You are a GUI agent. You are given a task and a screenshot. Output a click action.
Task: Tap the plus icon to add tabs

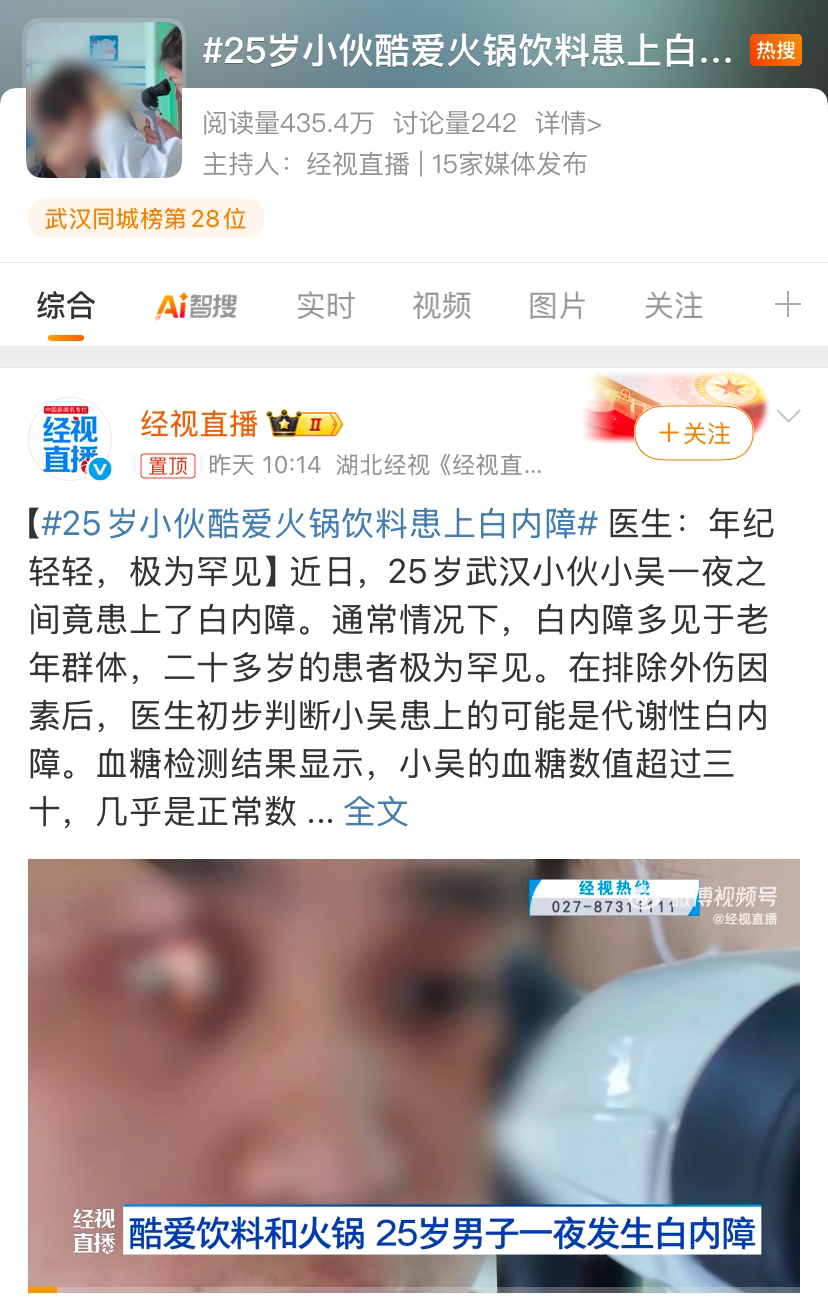click(788, 305)
